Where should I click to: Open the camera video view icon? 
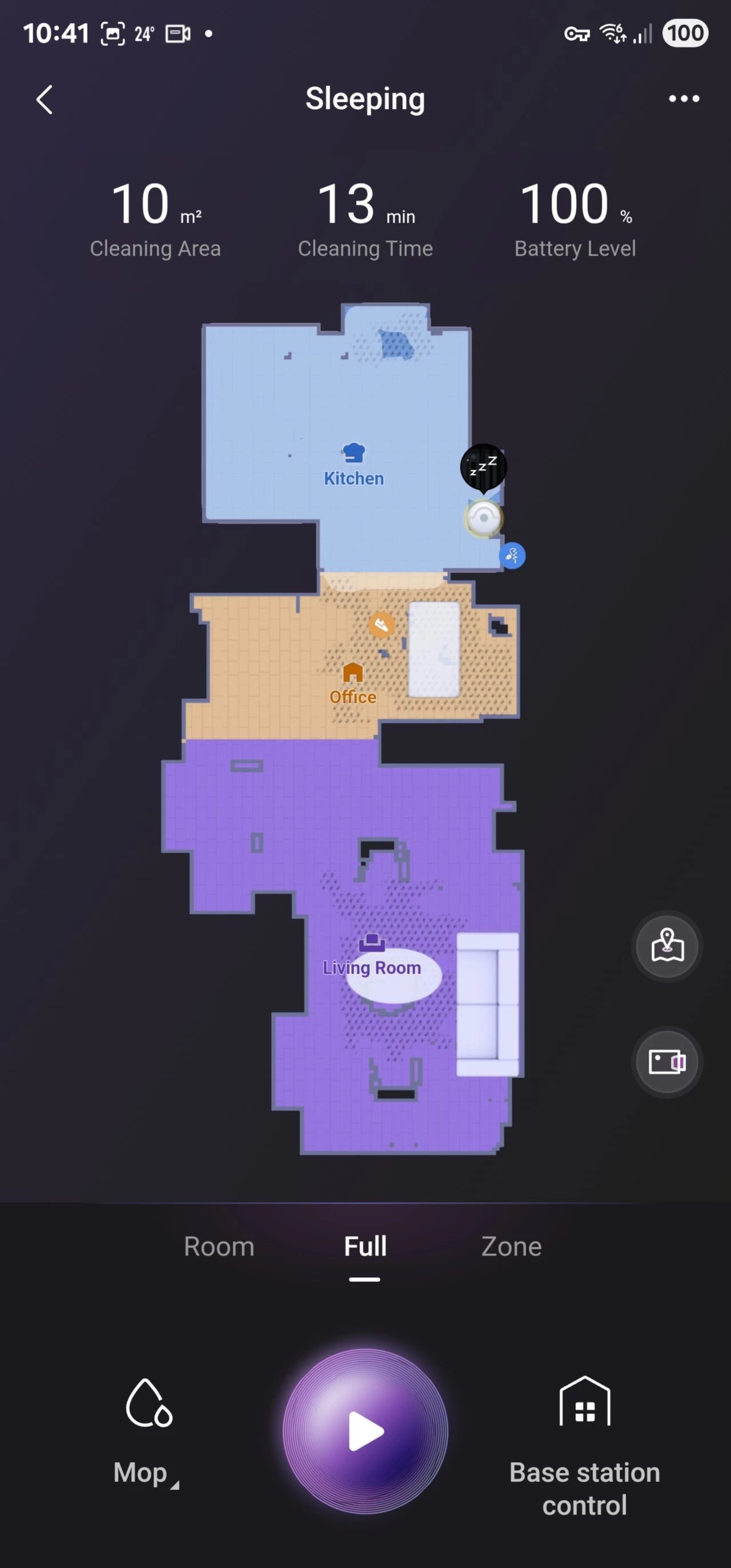coord(667,1061)
